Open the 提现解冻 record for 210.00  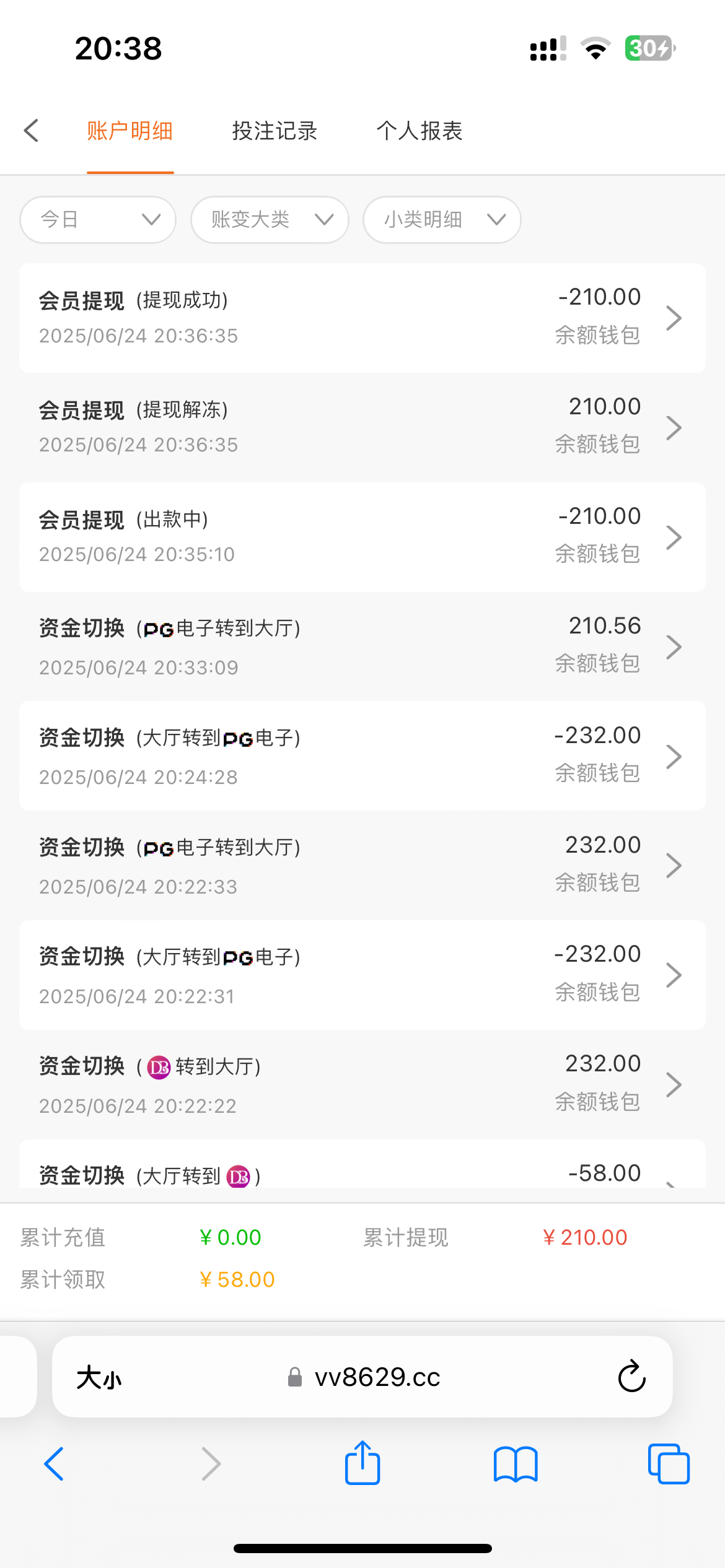362,427
